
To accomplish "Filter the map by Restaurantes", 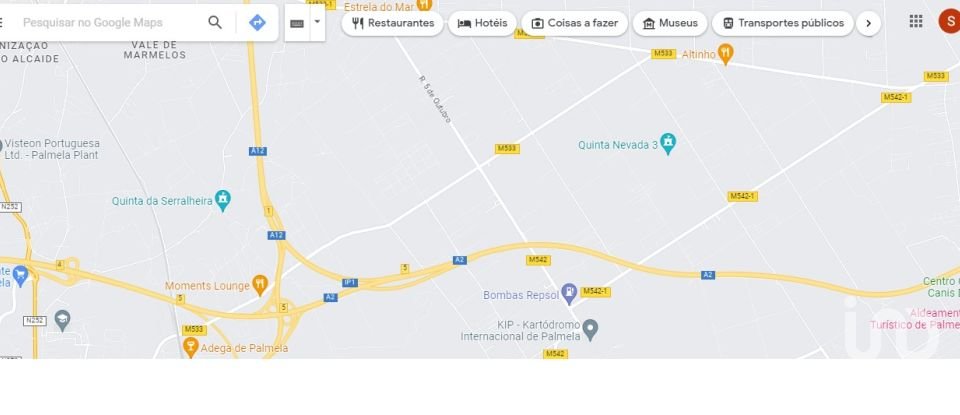I will click(x=392, y=23).
